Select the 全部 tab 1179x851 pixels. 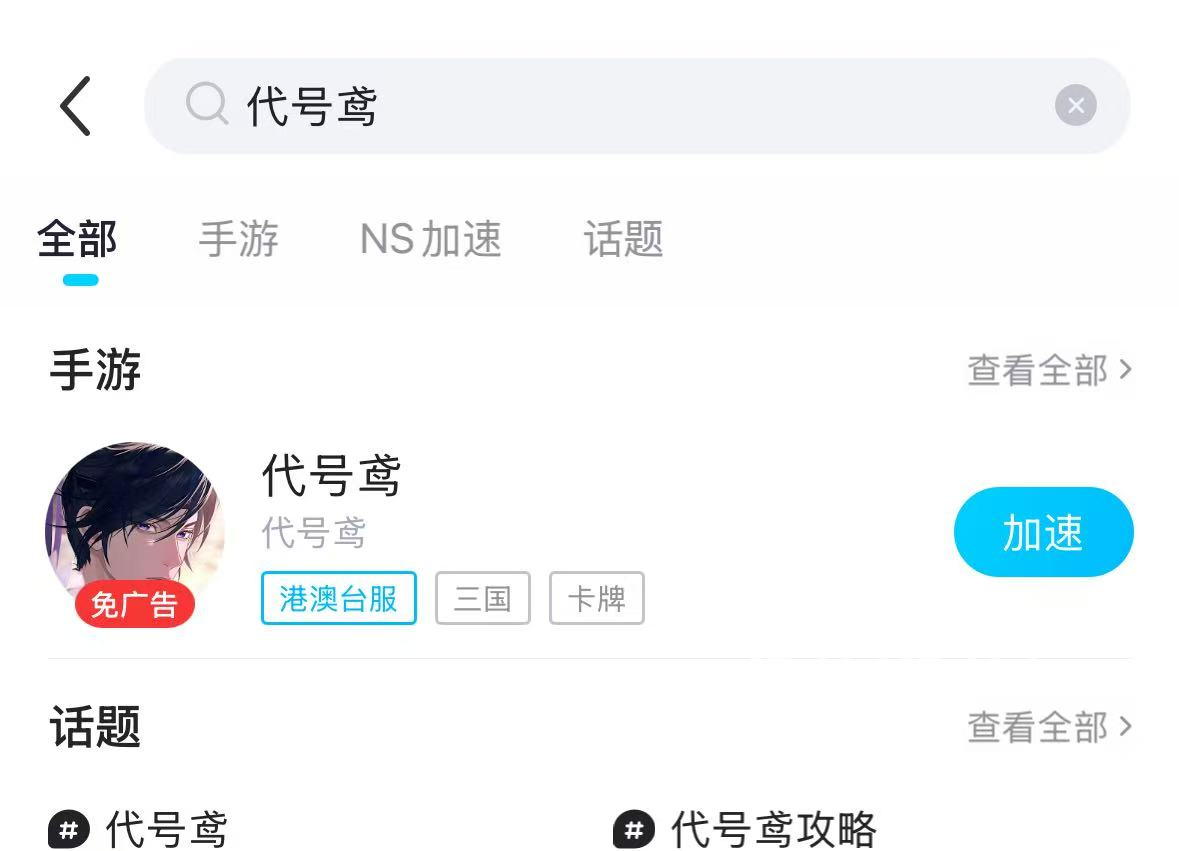[78, 240]
